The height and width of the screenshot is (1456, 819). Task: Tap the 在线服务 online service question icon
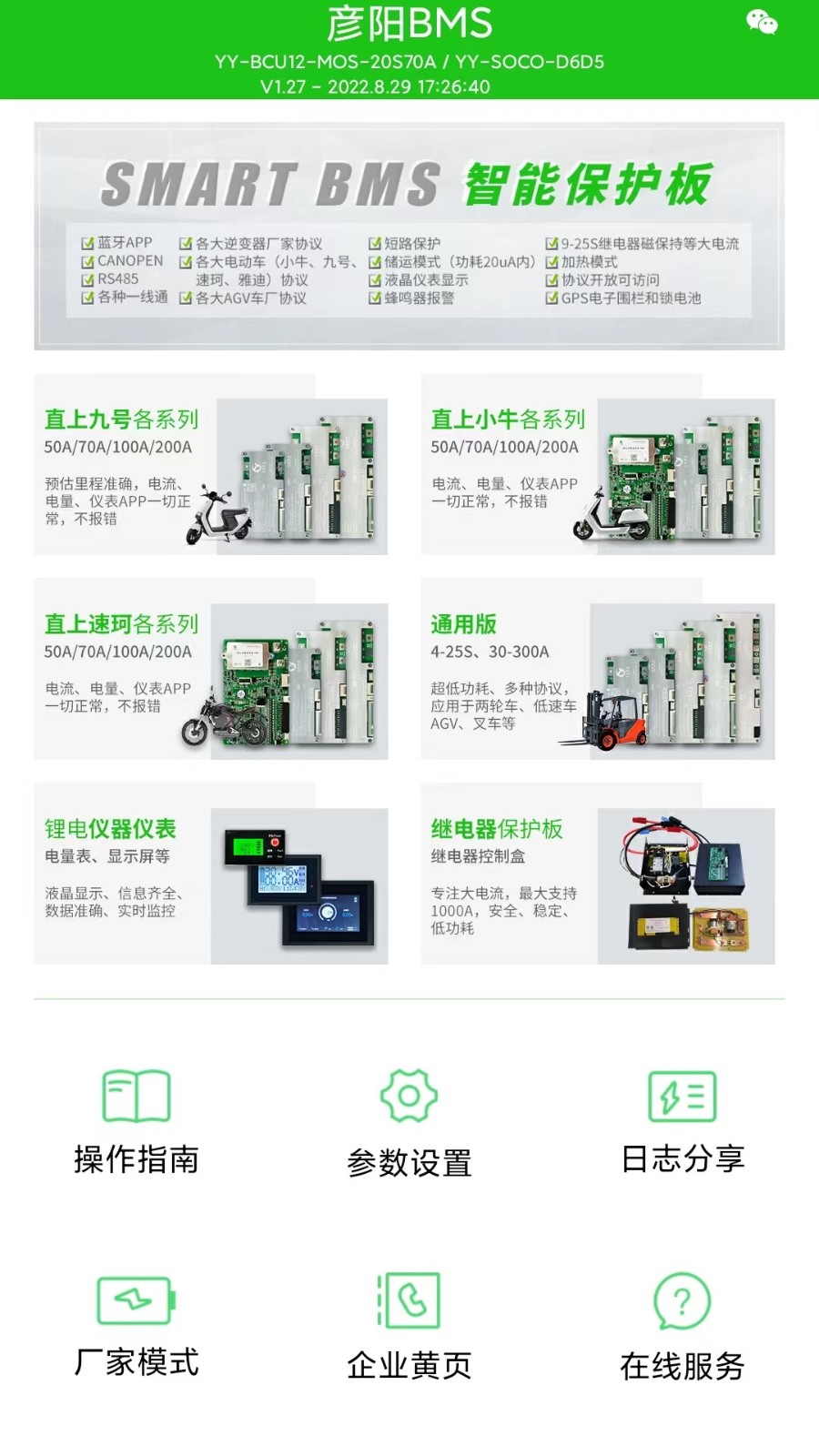point(682,1301)
